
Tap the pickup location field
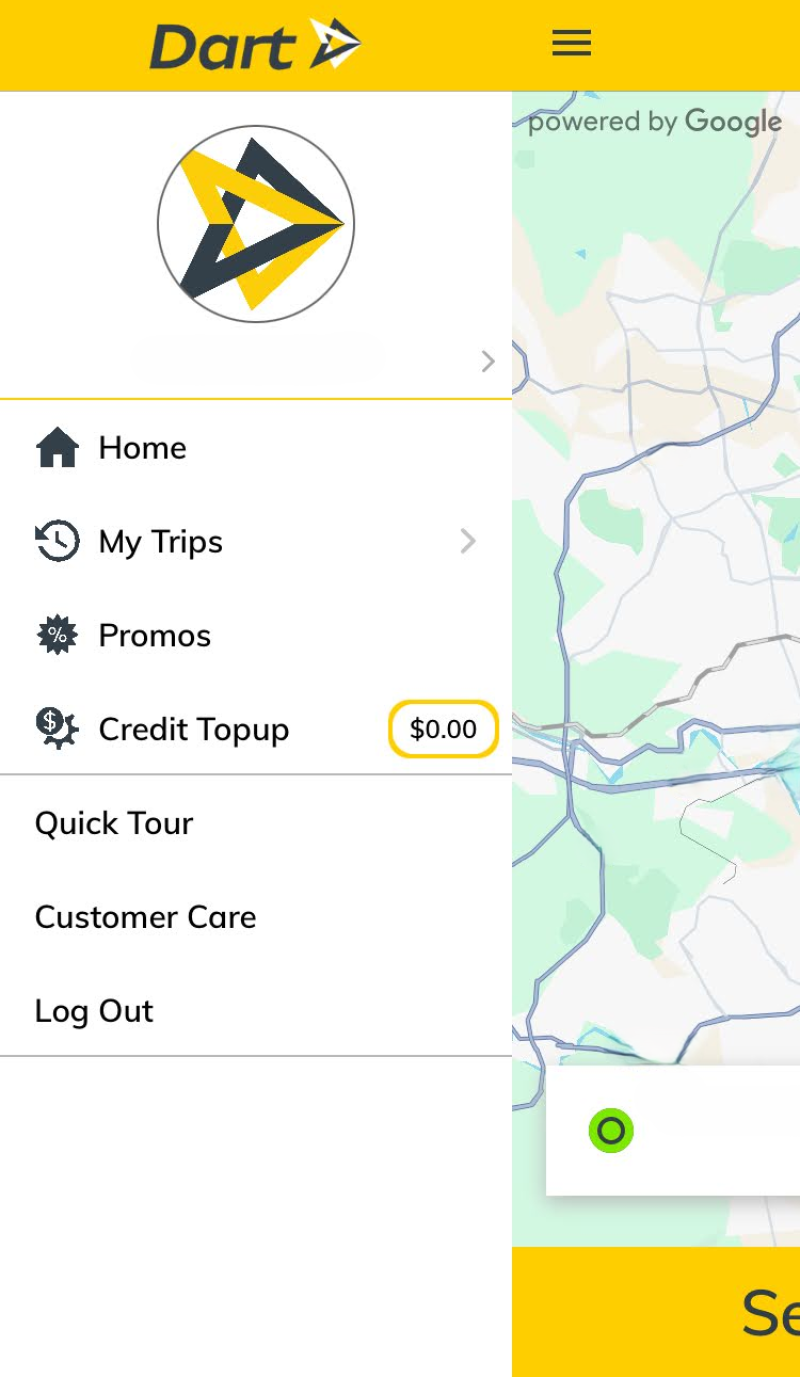(700, 1131)
